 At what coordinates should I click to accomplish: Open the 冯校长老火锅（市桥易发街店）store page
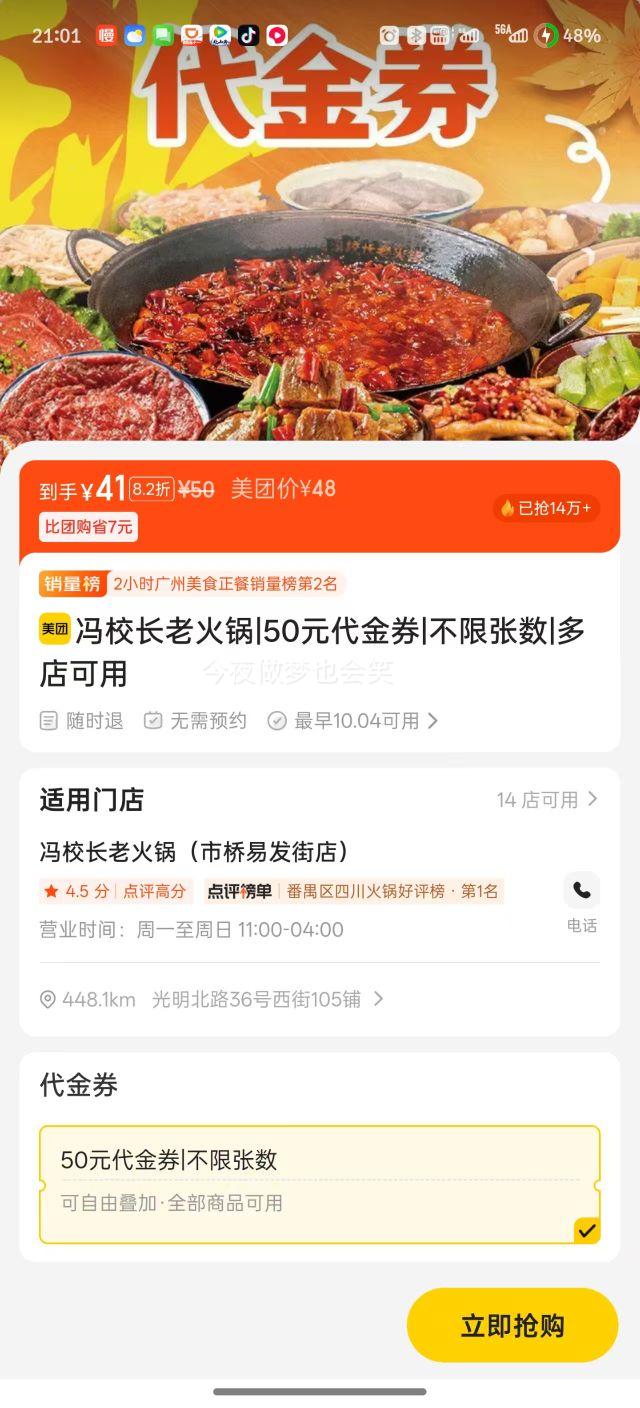click(x=194, y=852)
